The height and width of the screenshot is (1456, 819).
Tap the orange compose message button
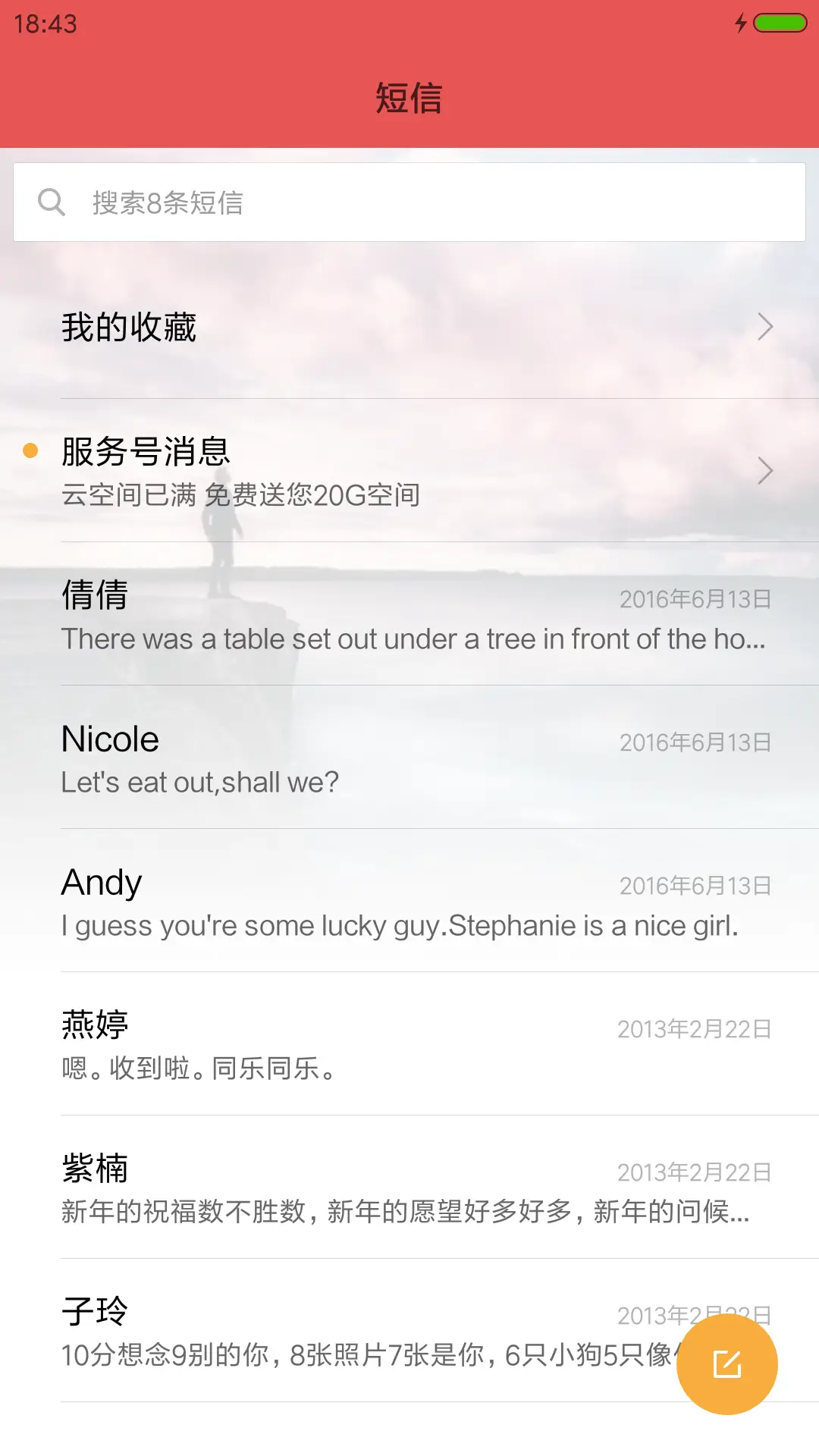pos(727,1363)
